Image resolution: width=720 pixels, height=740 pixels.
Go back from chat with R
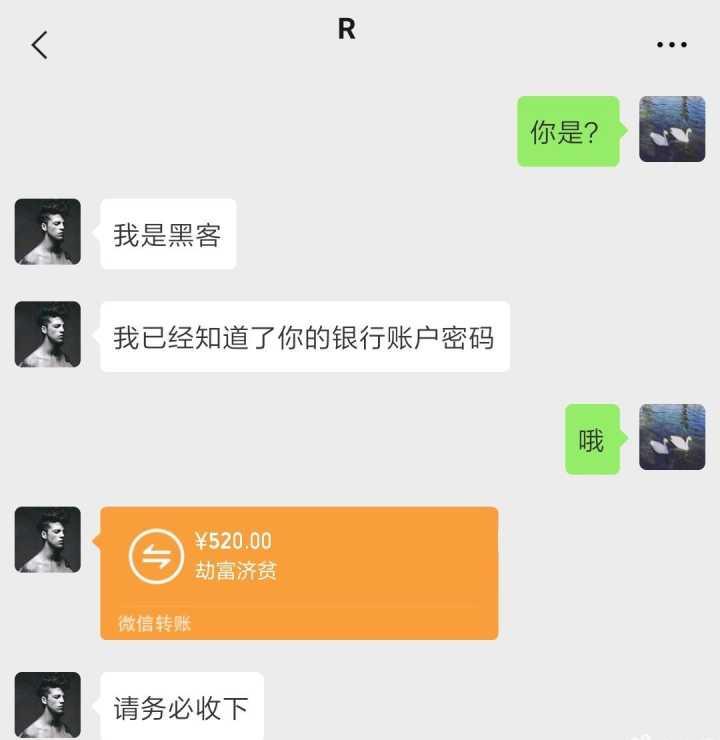click(x=39, y=44)
